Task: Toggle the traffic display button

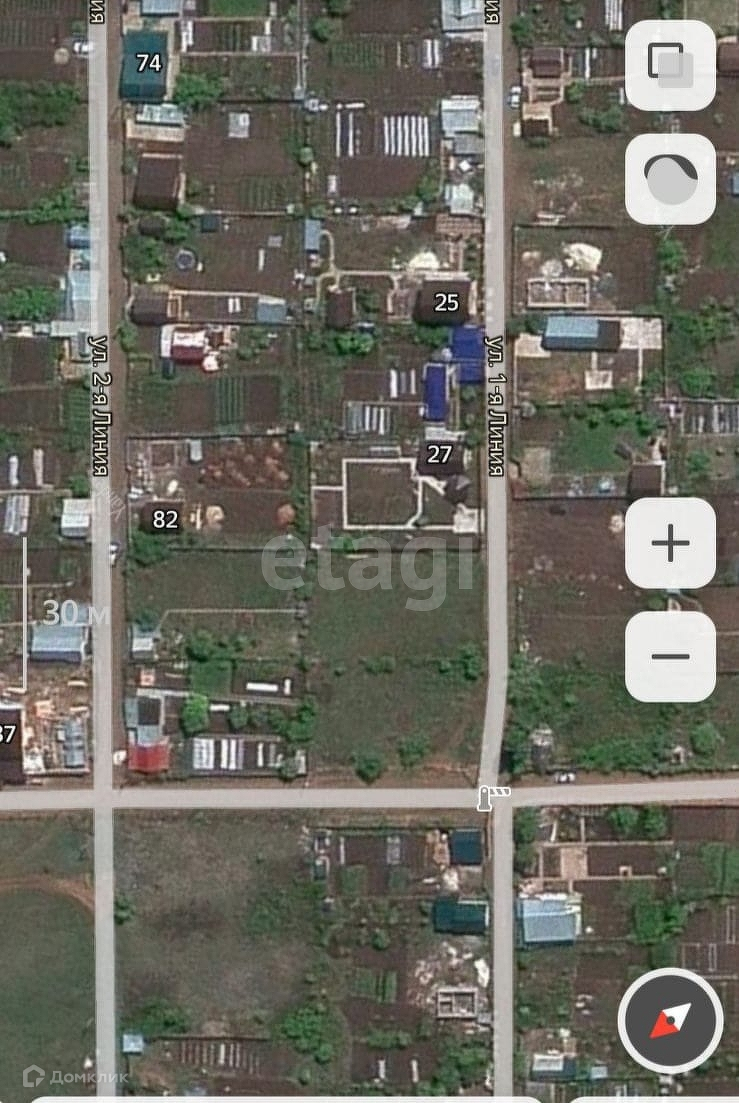Action: (x=670, y=179)
